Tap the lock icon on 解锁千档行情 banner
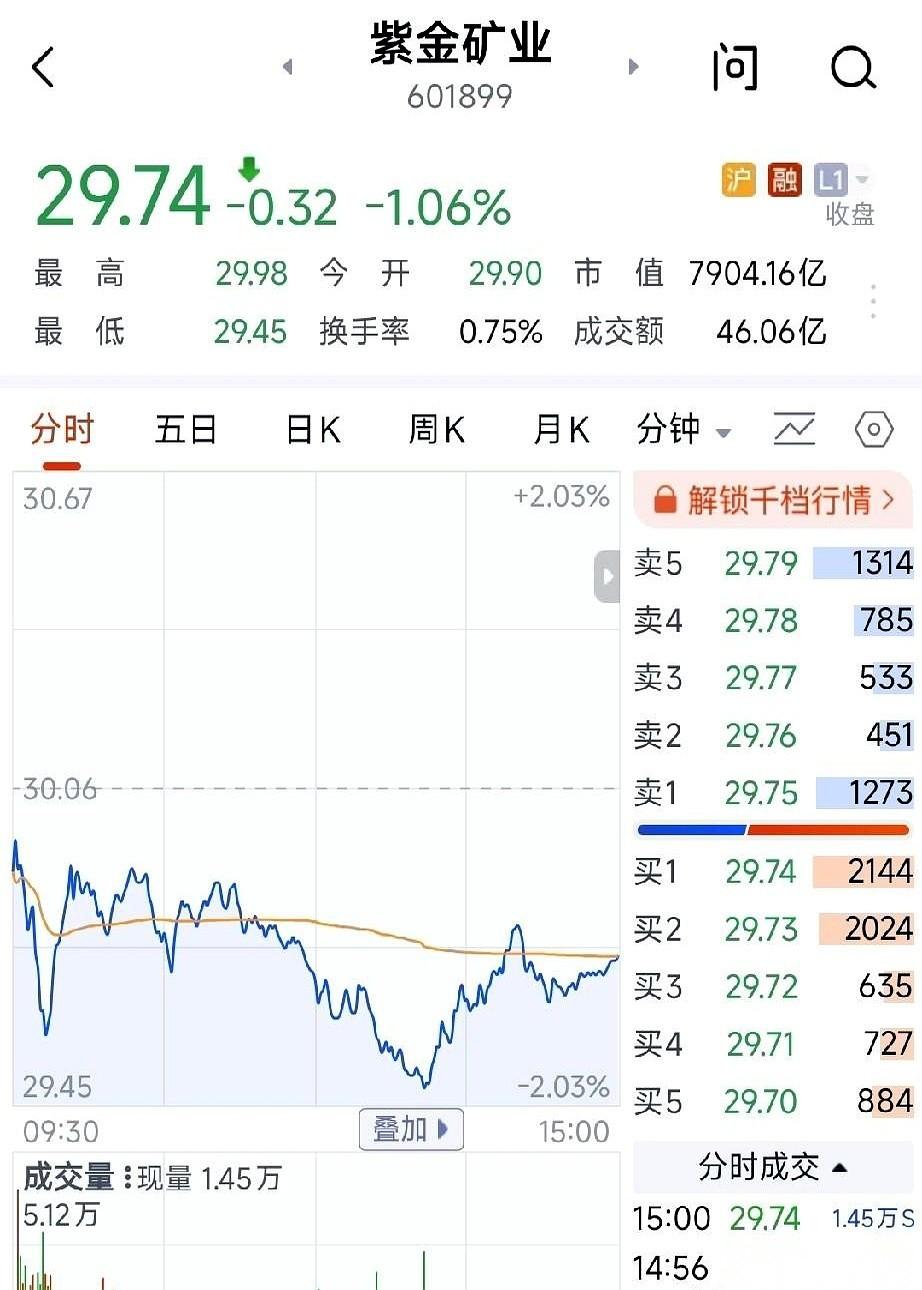This screenshot has height=1290, width=922. pos(667,500)
